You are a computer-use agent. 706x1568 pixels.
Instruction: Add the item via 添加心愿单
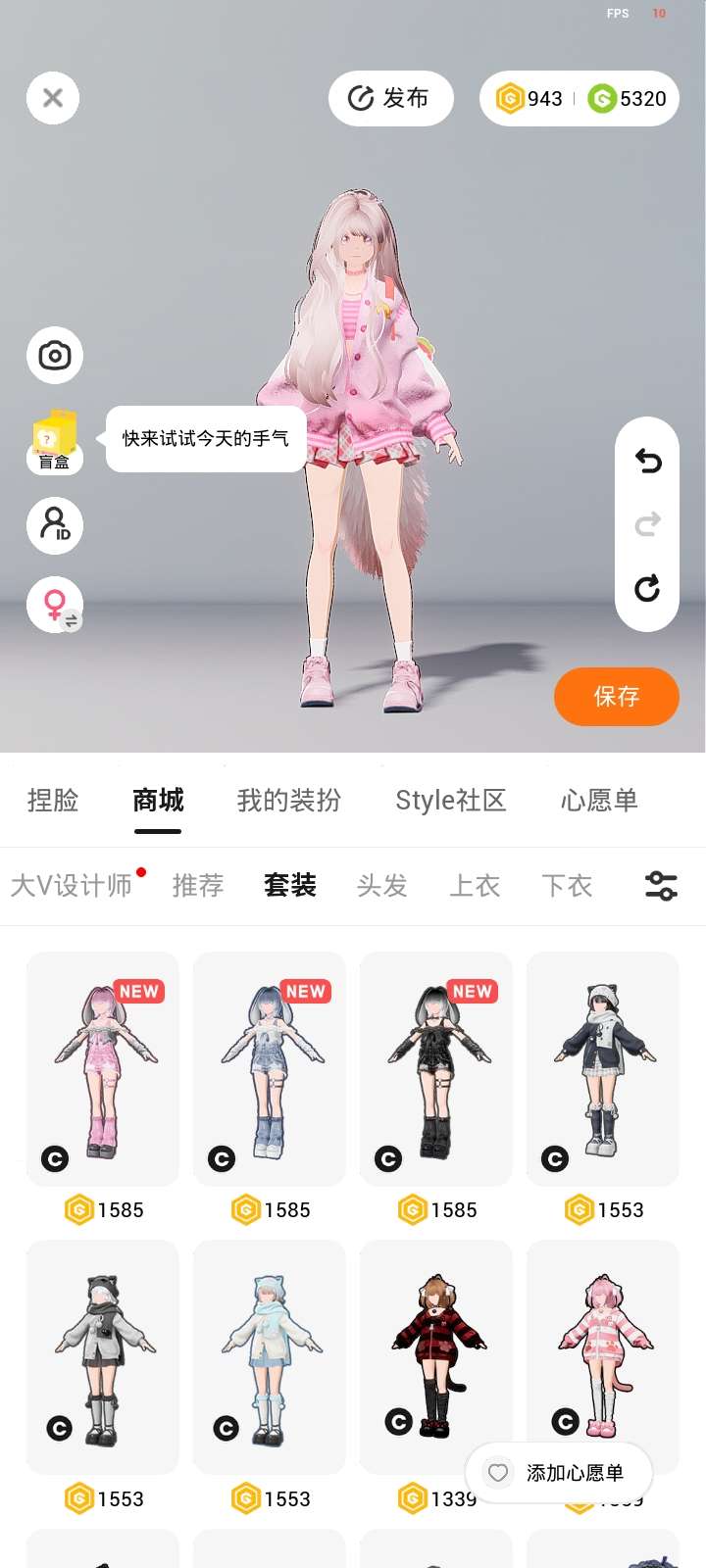[x=558, y=1473]
